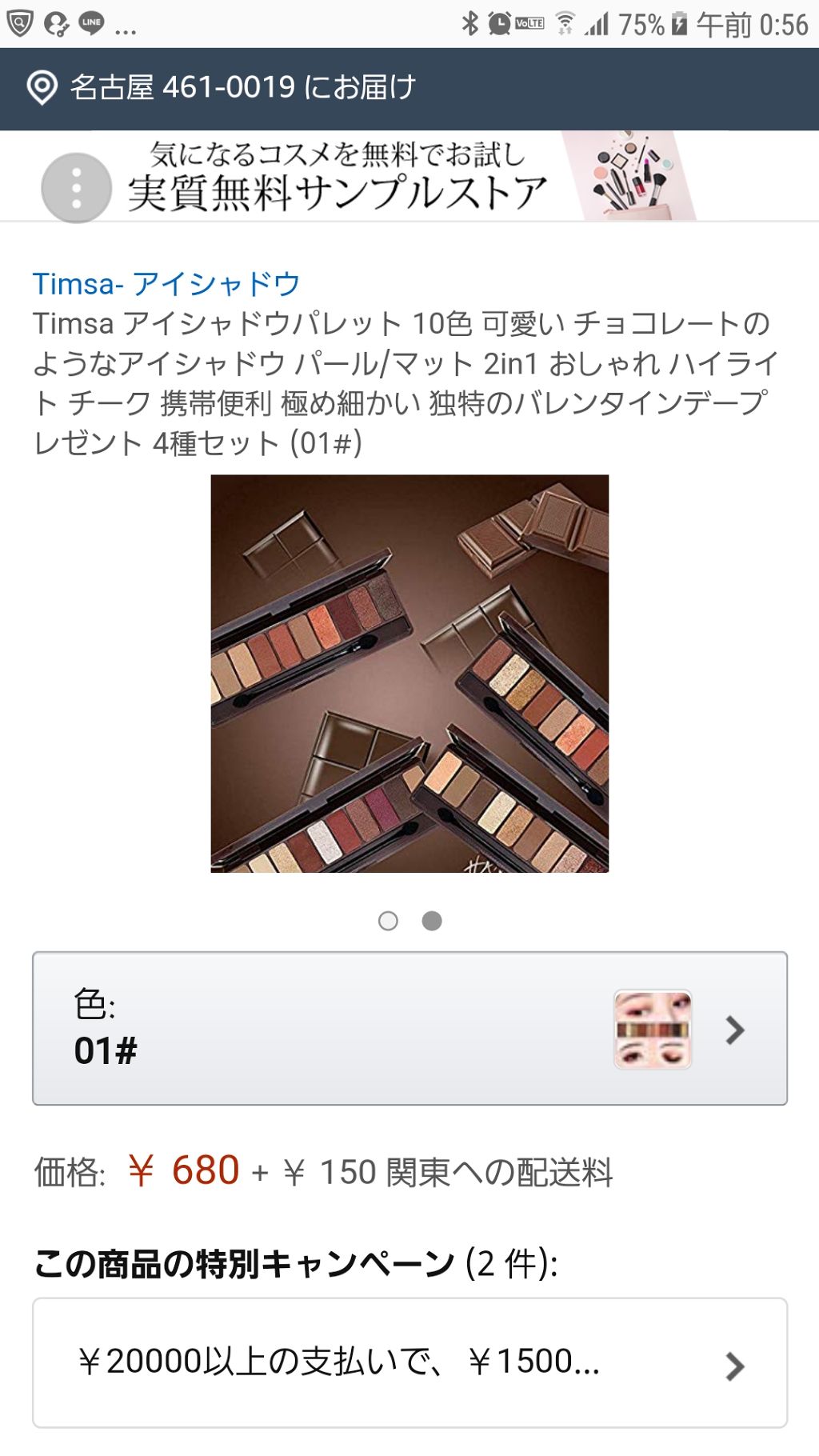Tap the Bluetooth status icon

click(x=472, y=24)
